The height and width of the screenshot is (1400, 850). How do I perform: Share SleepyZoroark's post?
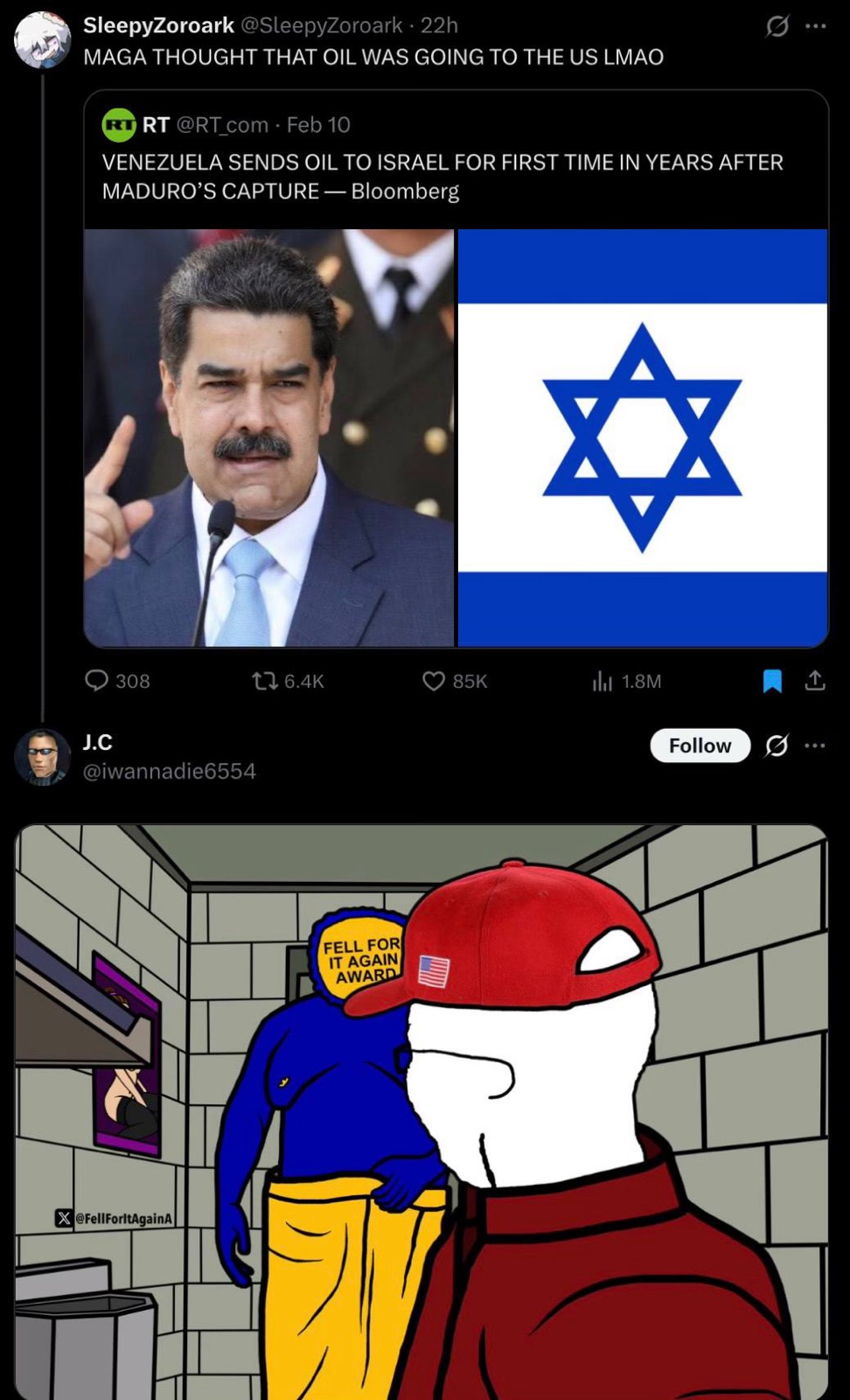pyautogui.click(x=815, y=681)
